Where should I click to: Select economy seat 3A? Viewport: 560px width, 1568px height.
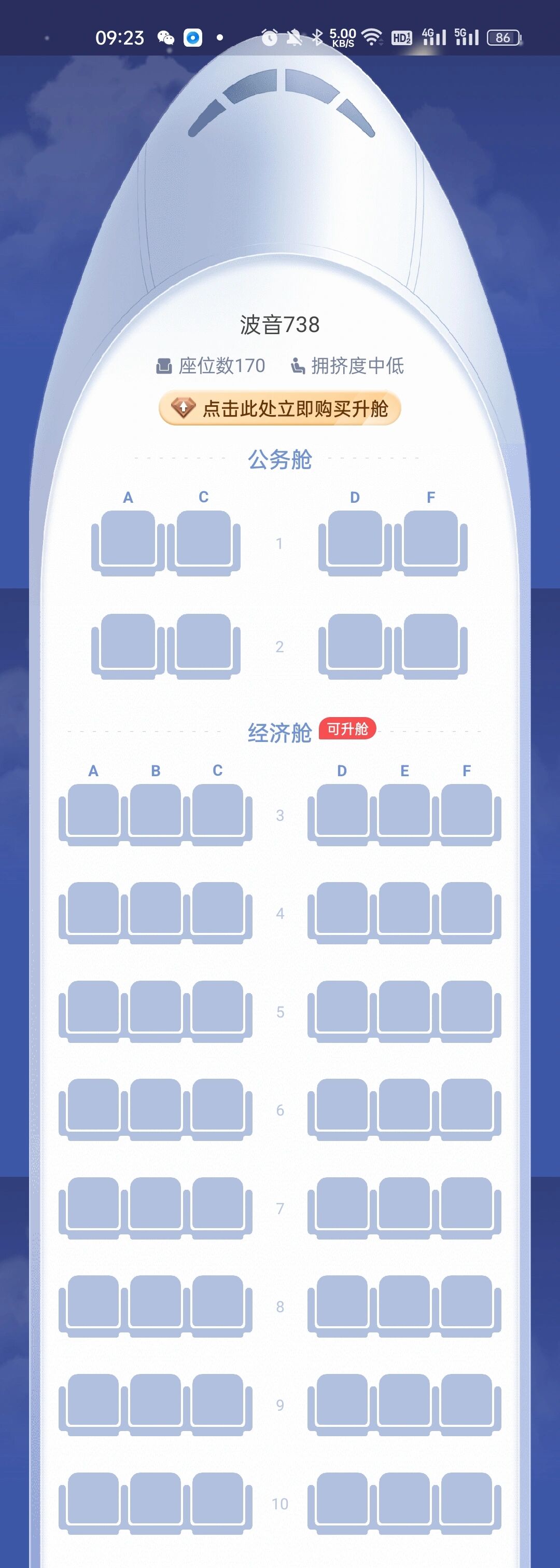[92, 813]
